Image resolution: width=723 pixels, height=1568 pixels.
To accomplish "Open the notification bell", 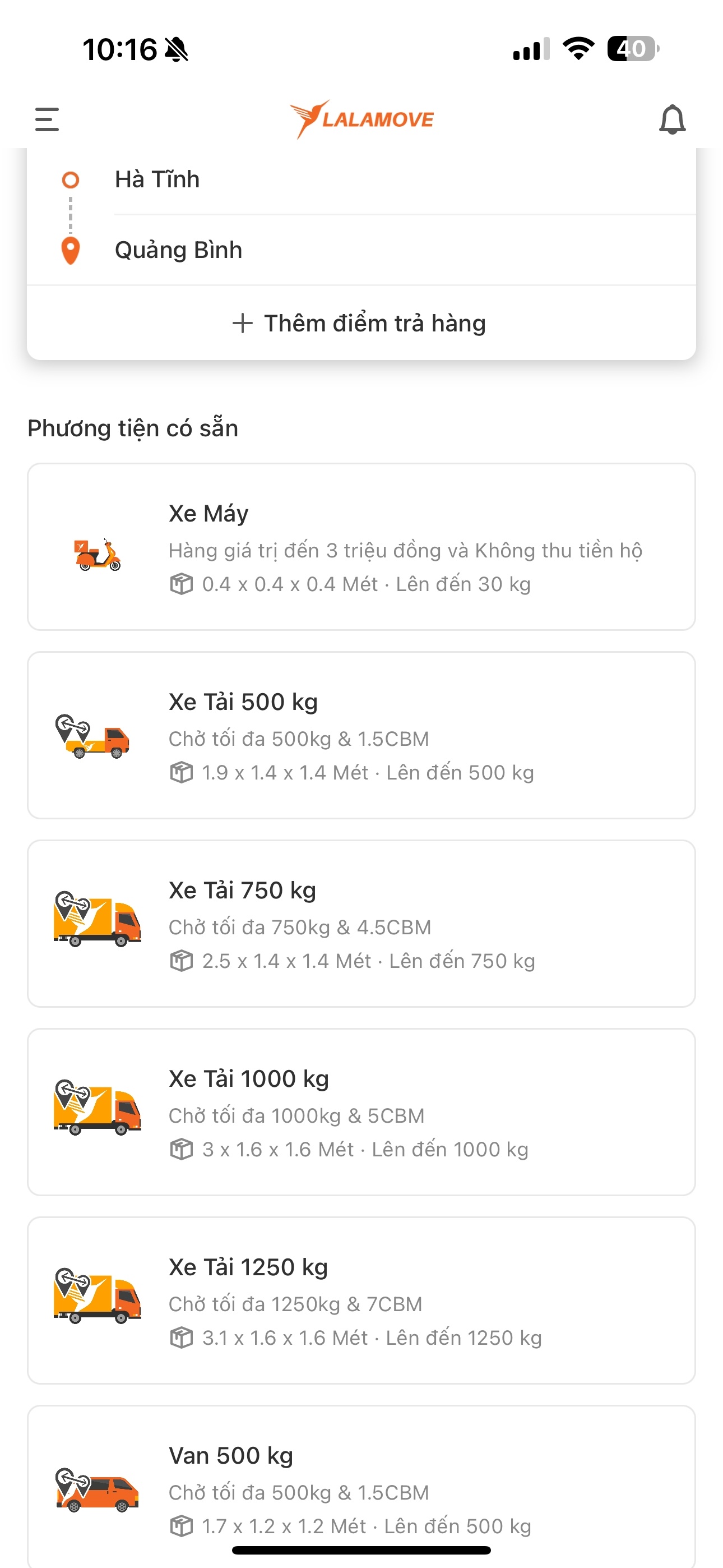I will pos(673,120).
